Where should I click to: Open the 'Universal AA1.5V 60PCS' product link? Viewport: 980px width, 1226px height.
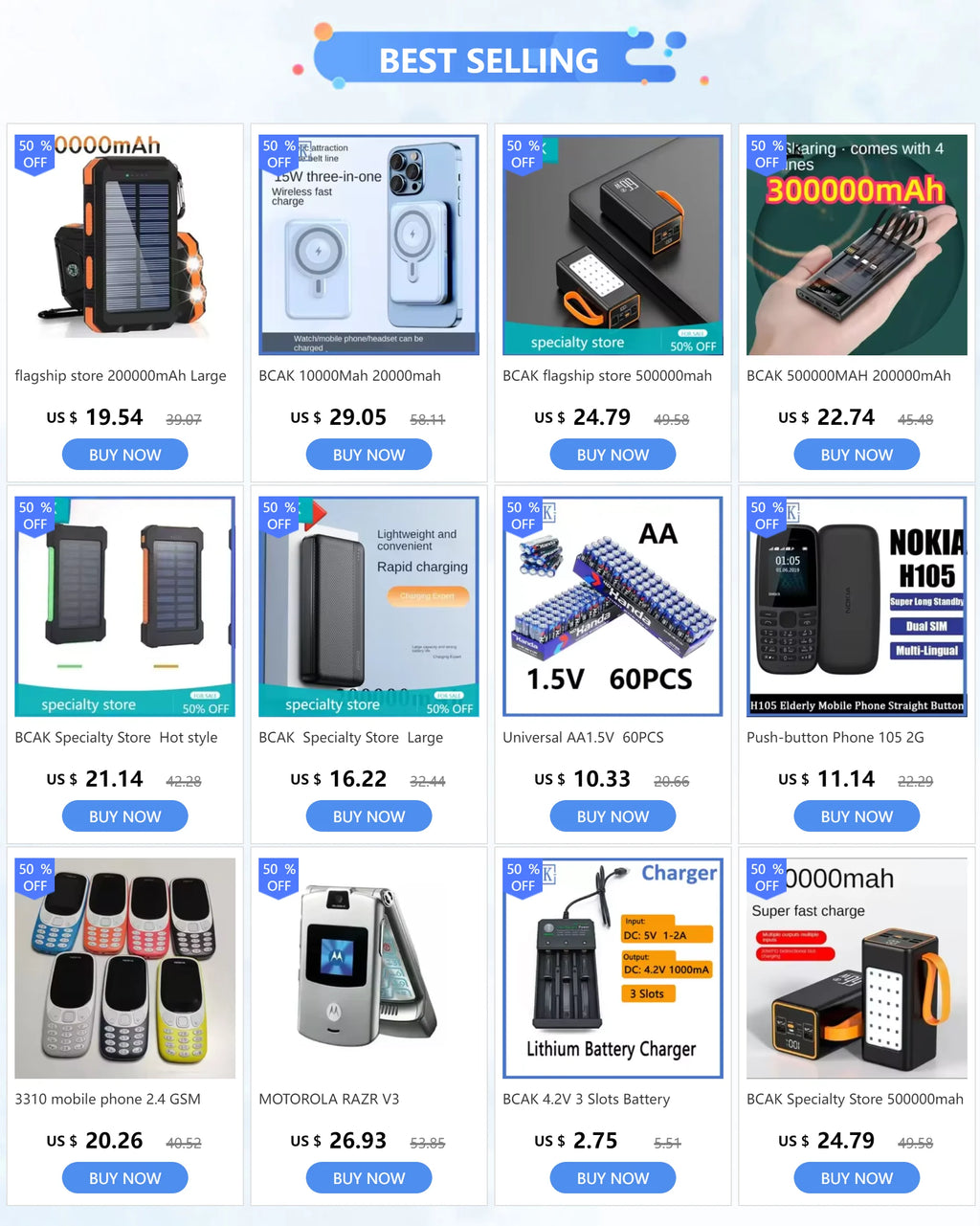click(574, 737)
